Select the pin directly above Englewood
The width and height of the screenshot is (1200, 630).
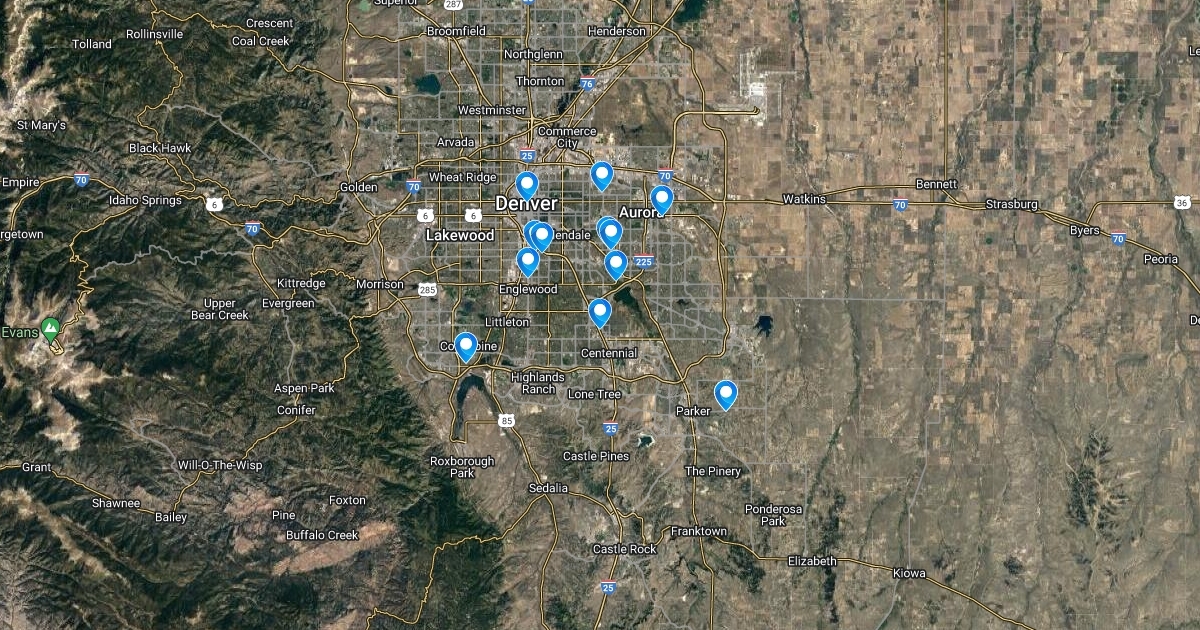(527, 261)
